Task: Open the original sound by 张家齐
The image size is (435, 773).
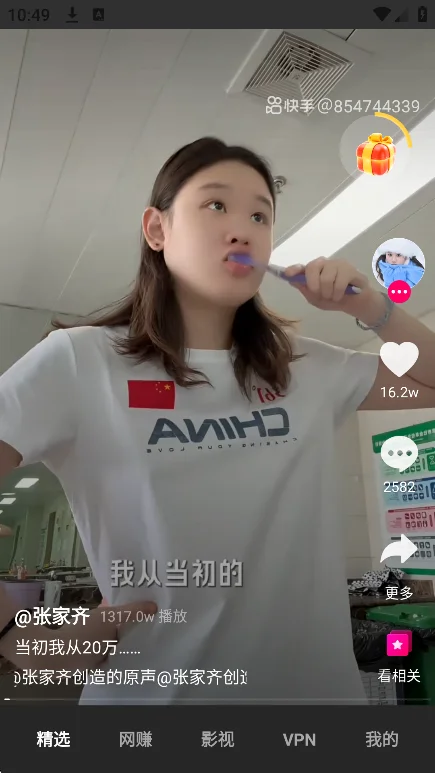Action: click(x=130, y=677)
